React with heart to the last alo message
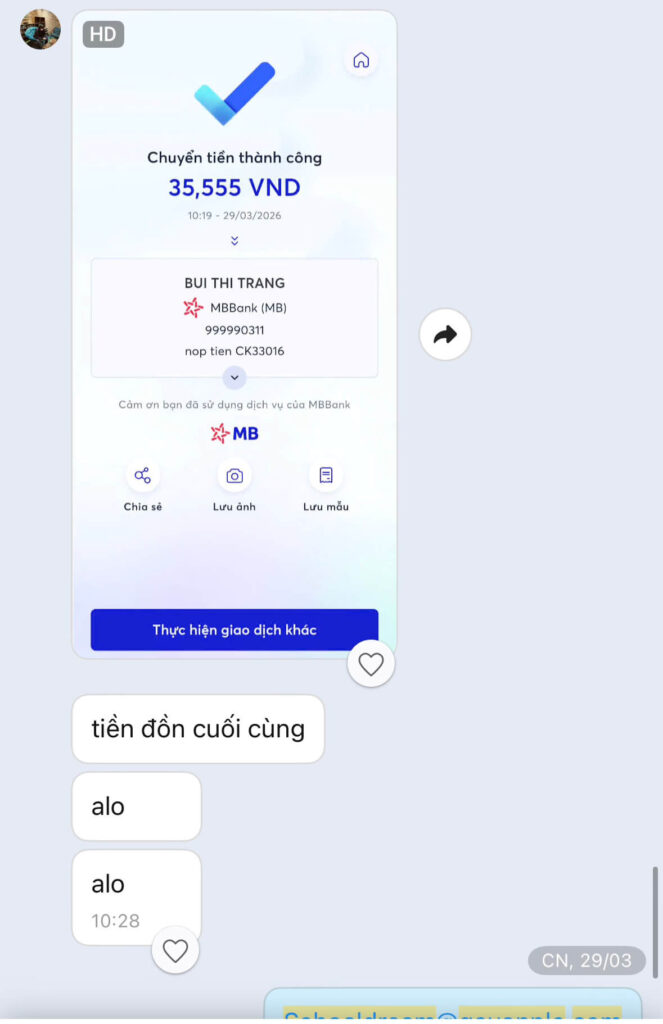This screenshot has width=663, height=1024. (175, 951)
